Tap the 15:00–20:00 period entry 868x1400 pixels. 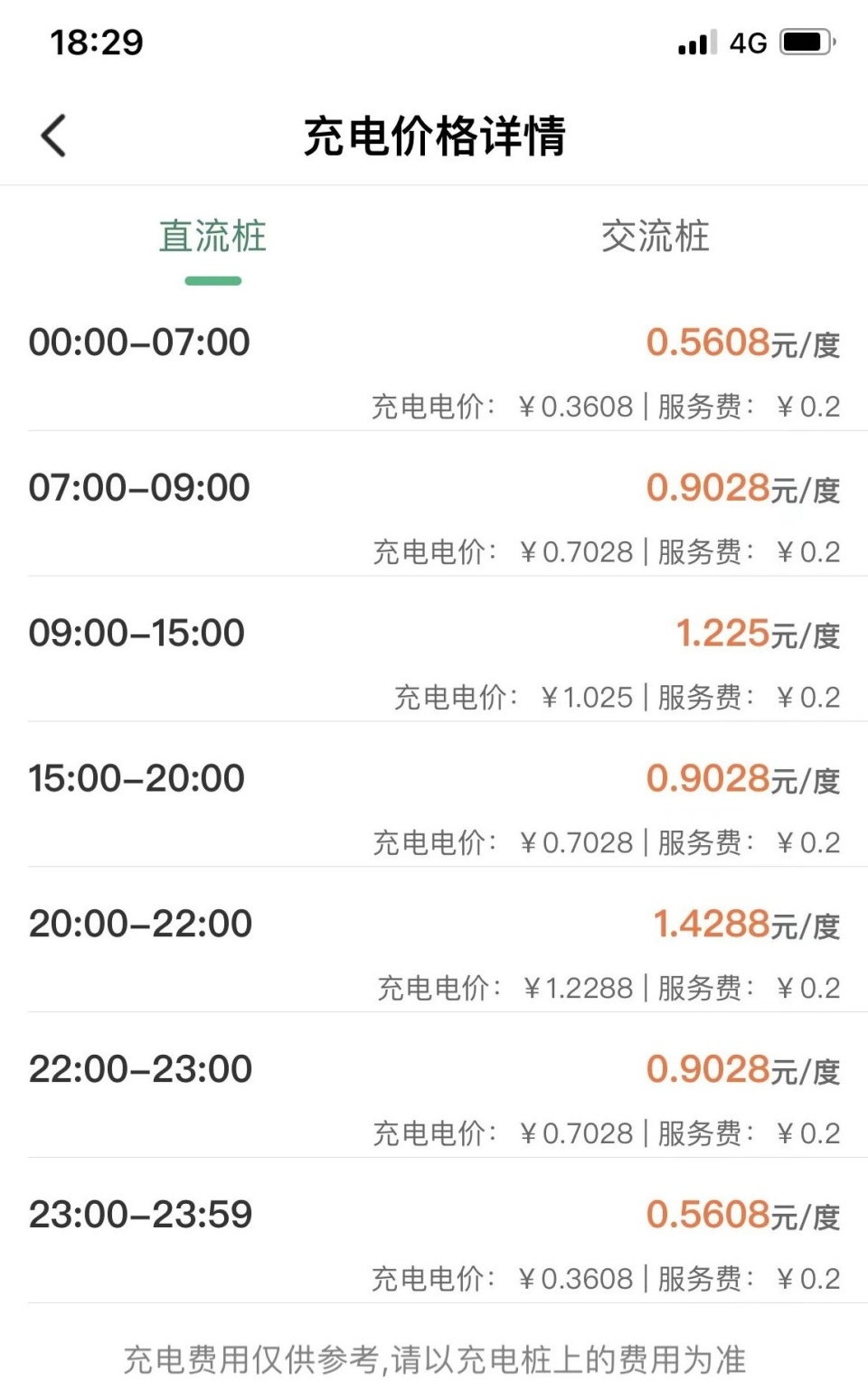[137, 777]
